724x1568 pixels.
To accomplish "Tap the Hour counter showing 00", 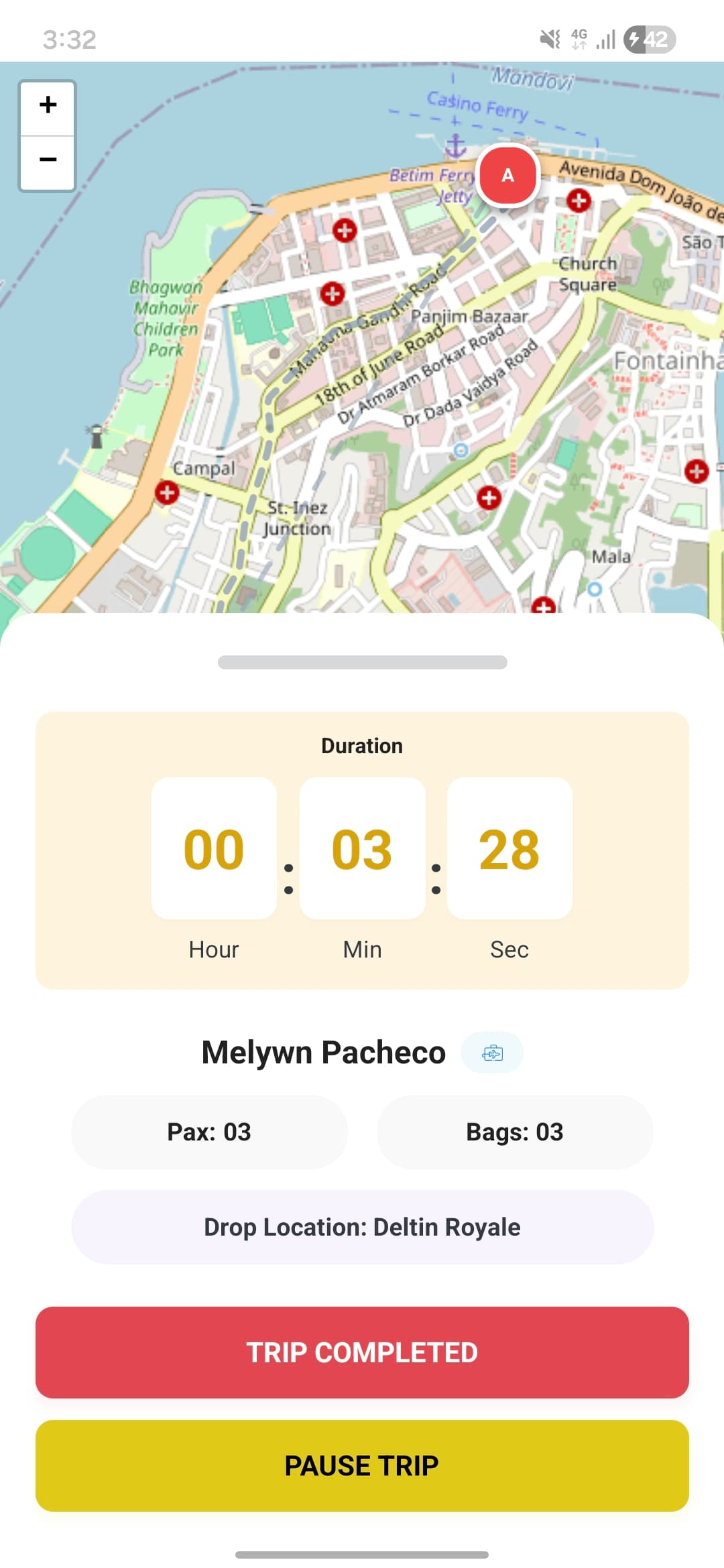I will pyautogui.click(x=213, y=848).
